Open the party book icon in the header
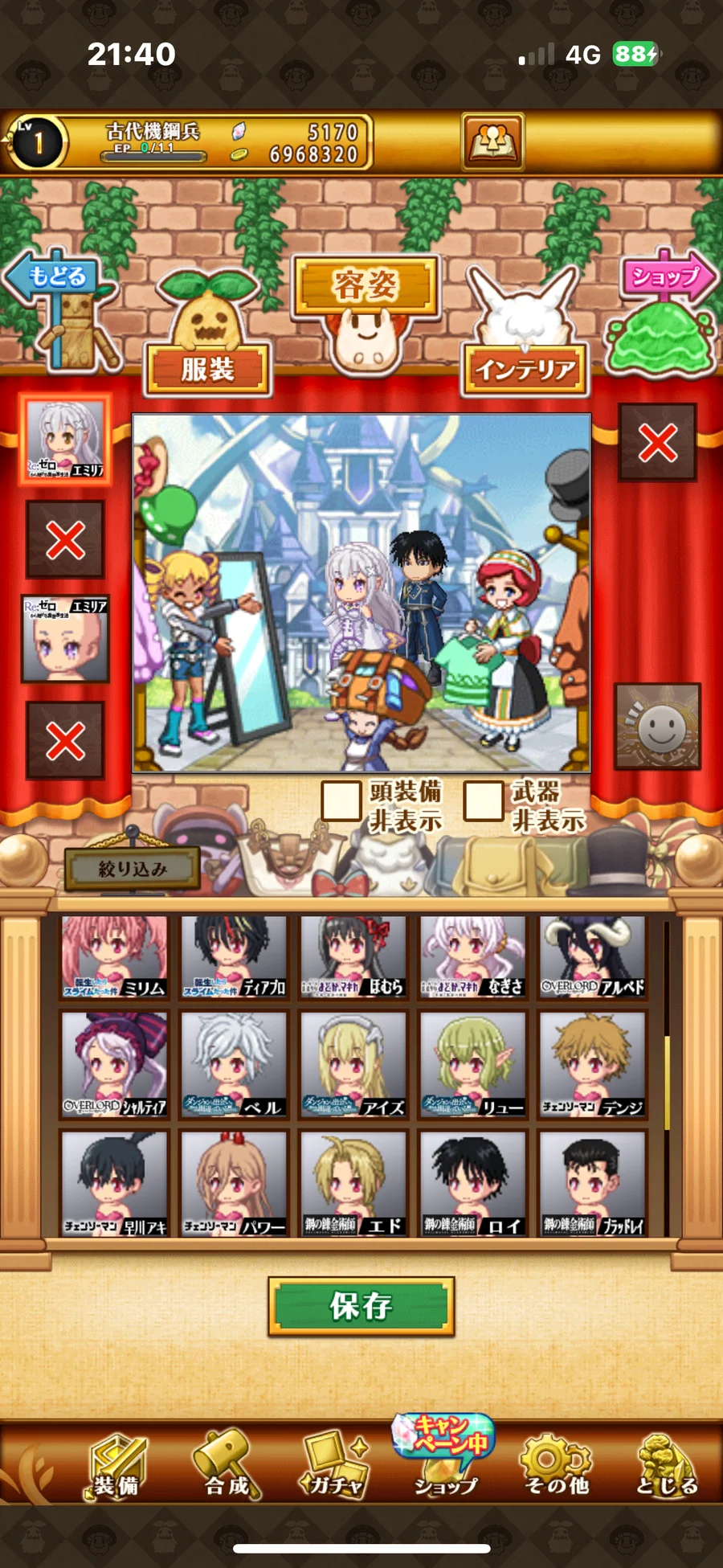The image size is (723, 1568). click(492, 142)
